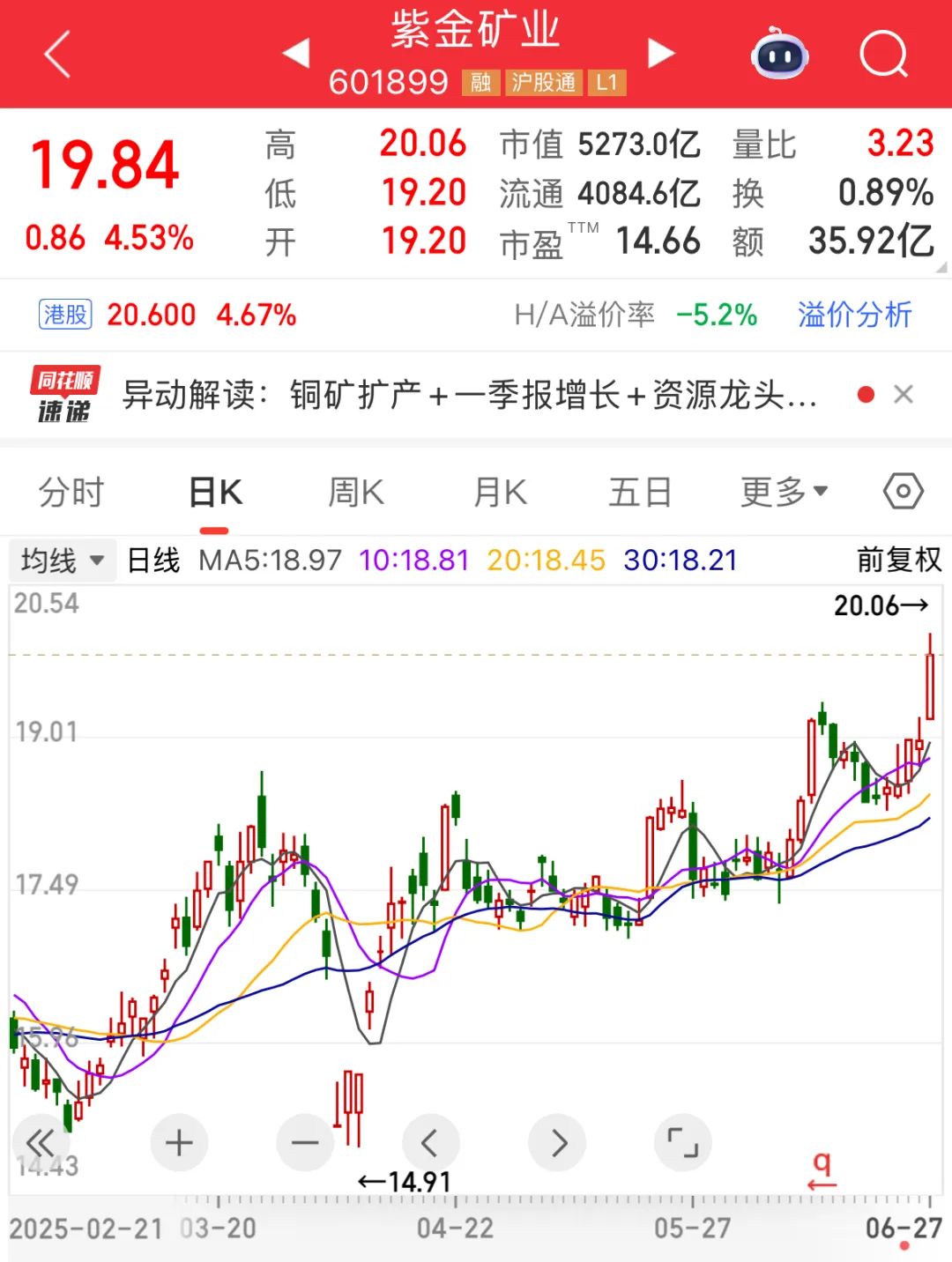Switch to the 分时 tab
The height and width of the screenshot is (1262, 952).
(x=71, y=491)
